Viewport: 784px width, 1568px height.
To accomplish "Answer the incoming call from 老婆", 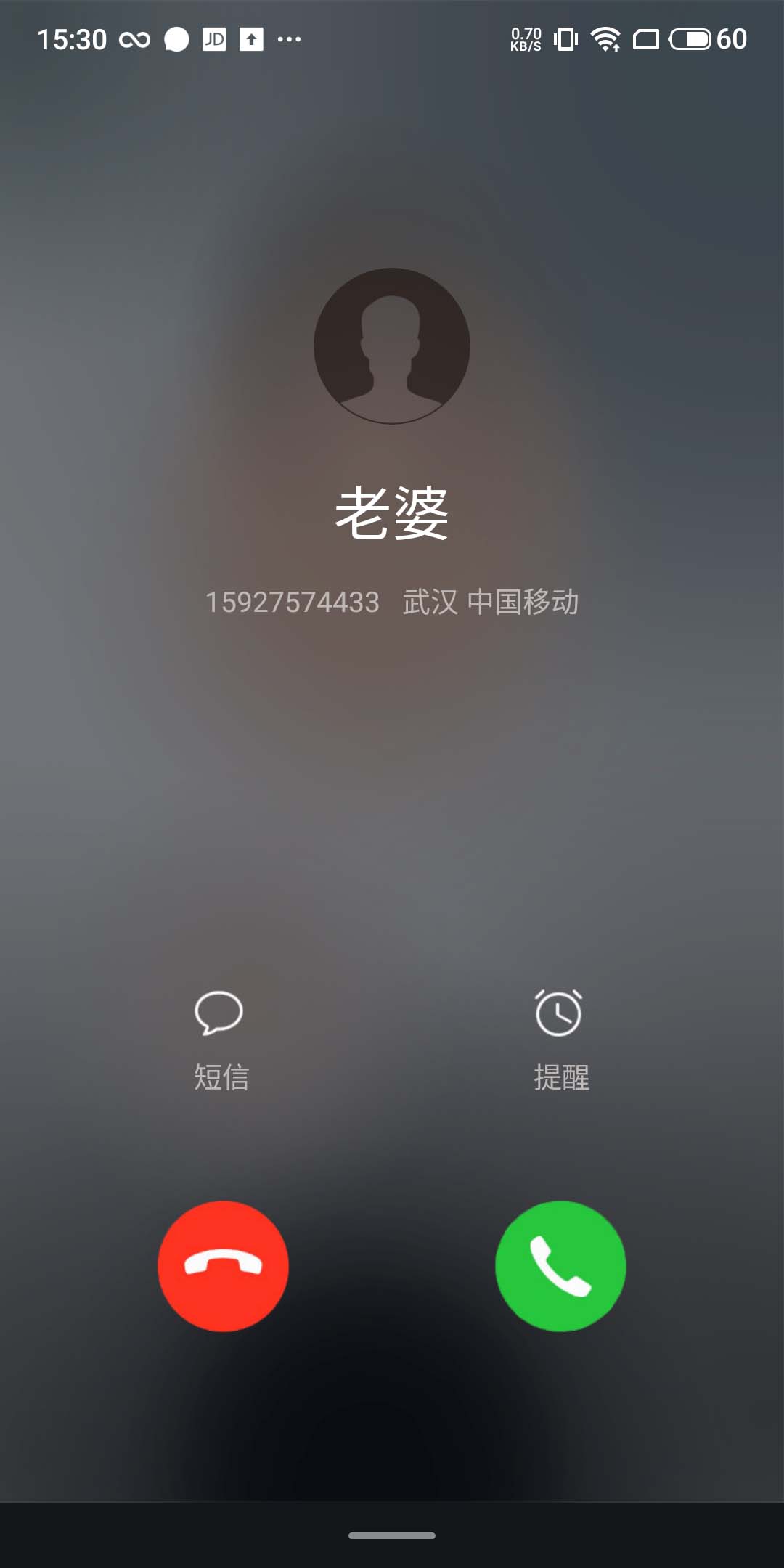I will point(560,1266).
